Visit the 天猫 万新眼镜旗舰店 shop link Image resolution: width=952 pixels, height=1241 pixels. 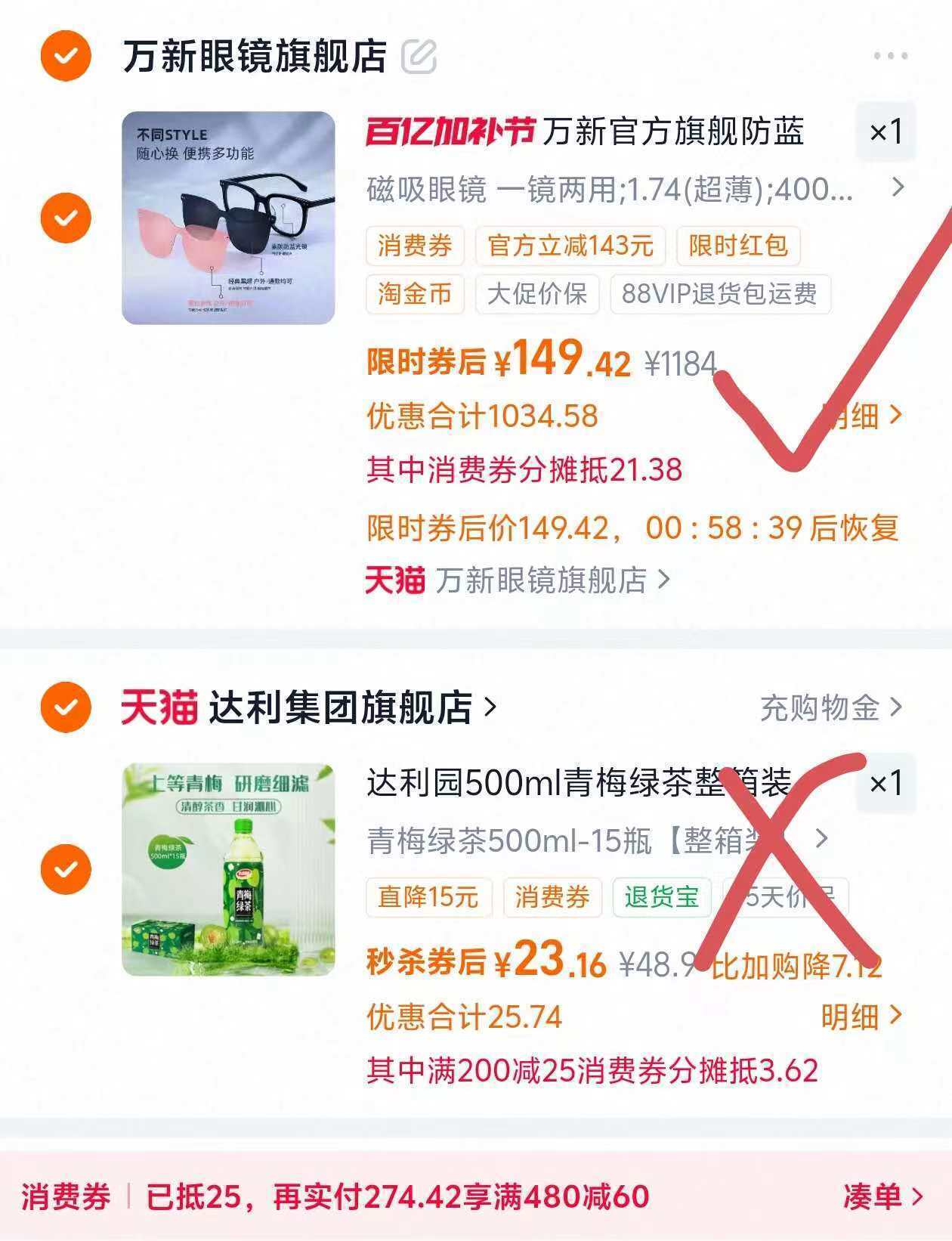click(518, 580)
